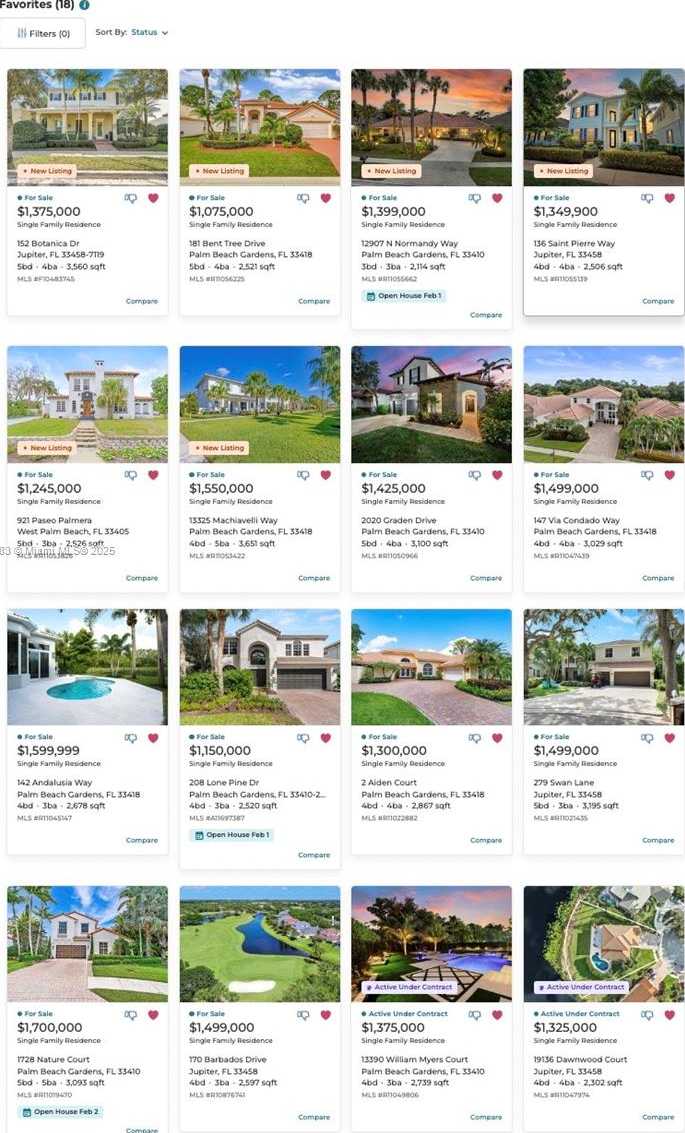View the 147 Via Condado Way listing
This screenshot has height=1133, width=685.
point(603,403)
